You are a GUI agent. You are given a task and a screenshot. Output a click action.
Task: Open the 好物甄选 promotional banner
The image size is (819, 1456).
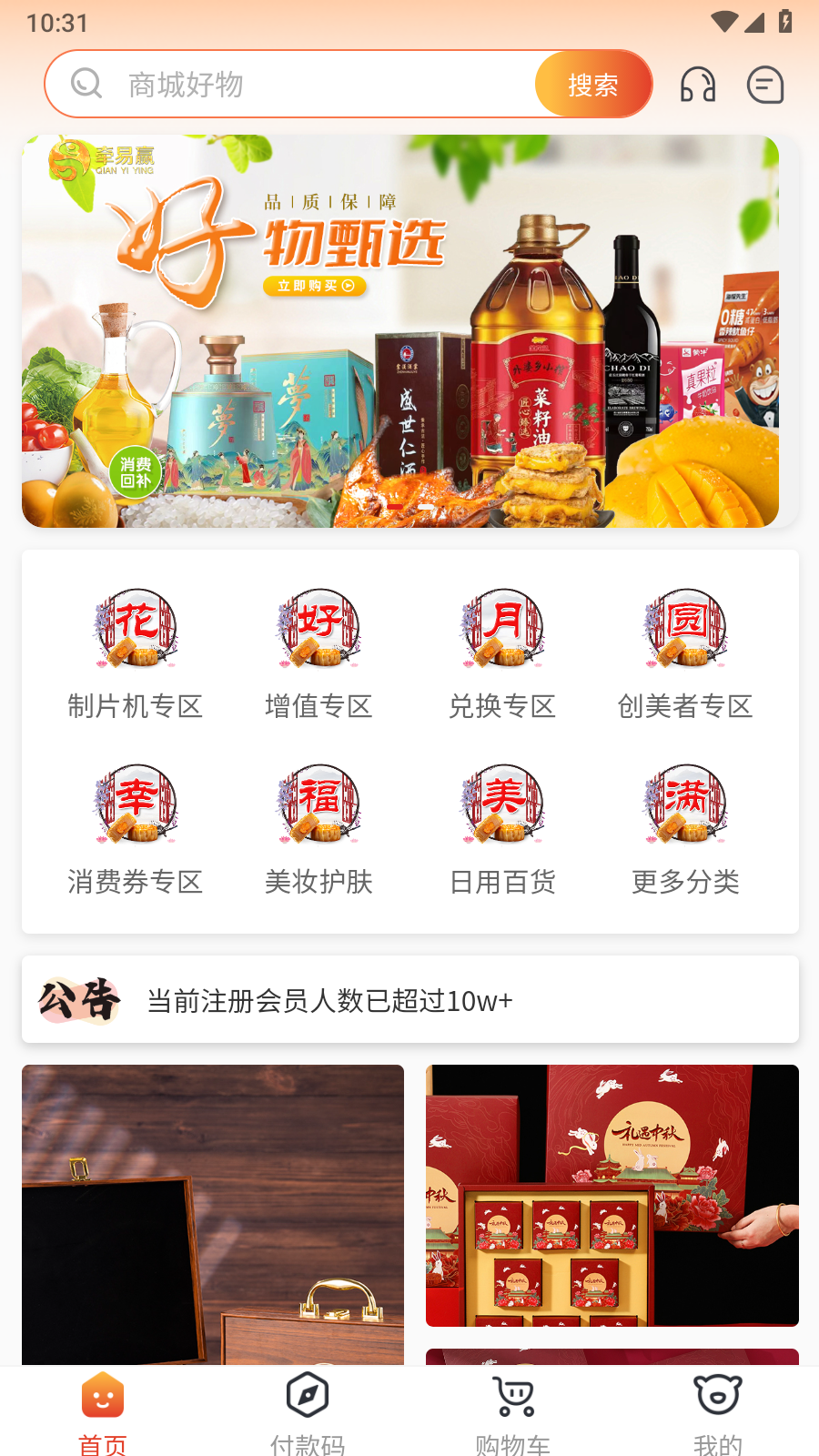(400, 331)
